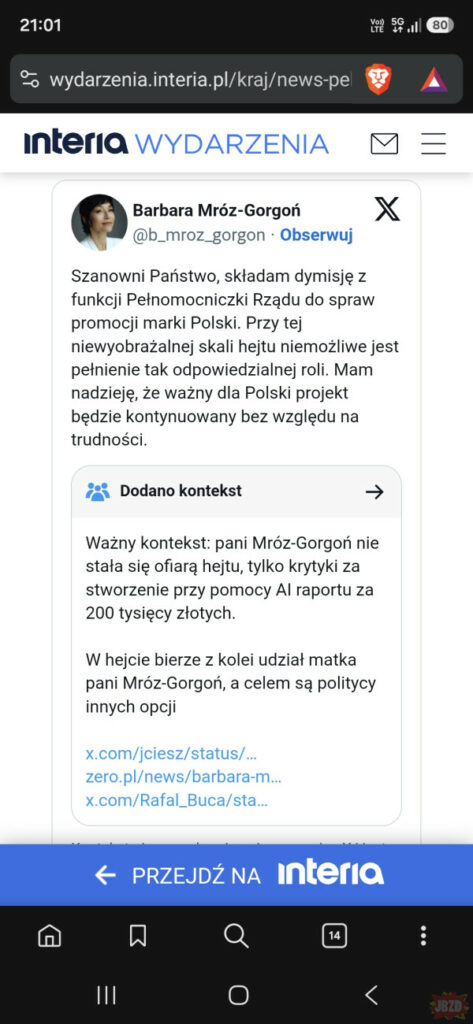This screenshot has height=1024, width=473.
Task: Open the post on X via logo
Action: point(387,209)
